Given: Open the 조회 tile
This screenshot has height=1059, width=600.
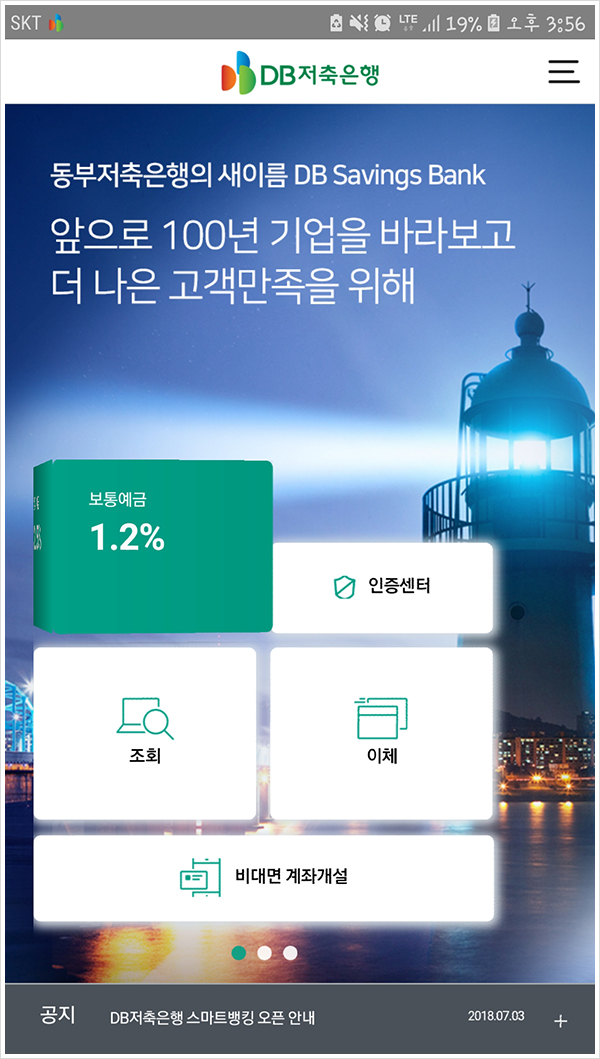Looking at the screenshot, I should (145, 733).
